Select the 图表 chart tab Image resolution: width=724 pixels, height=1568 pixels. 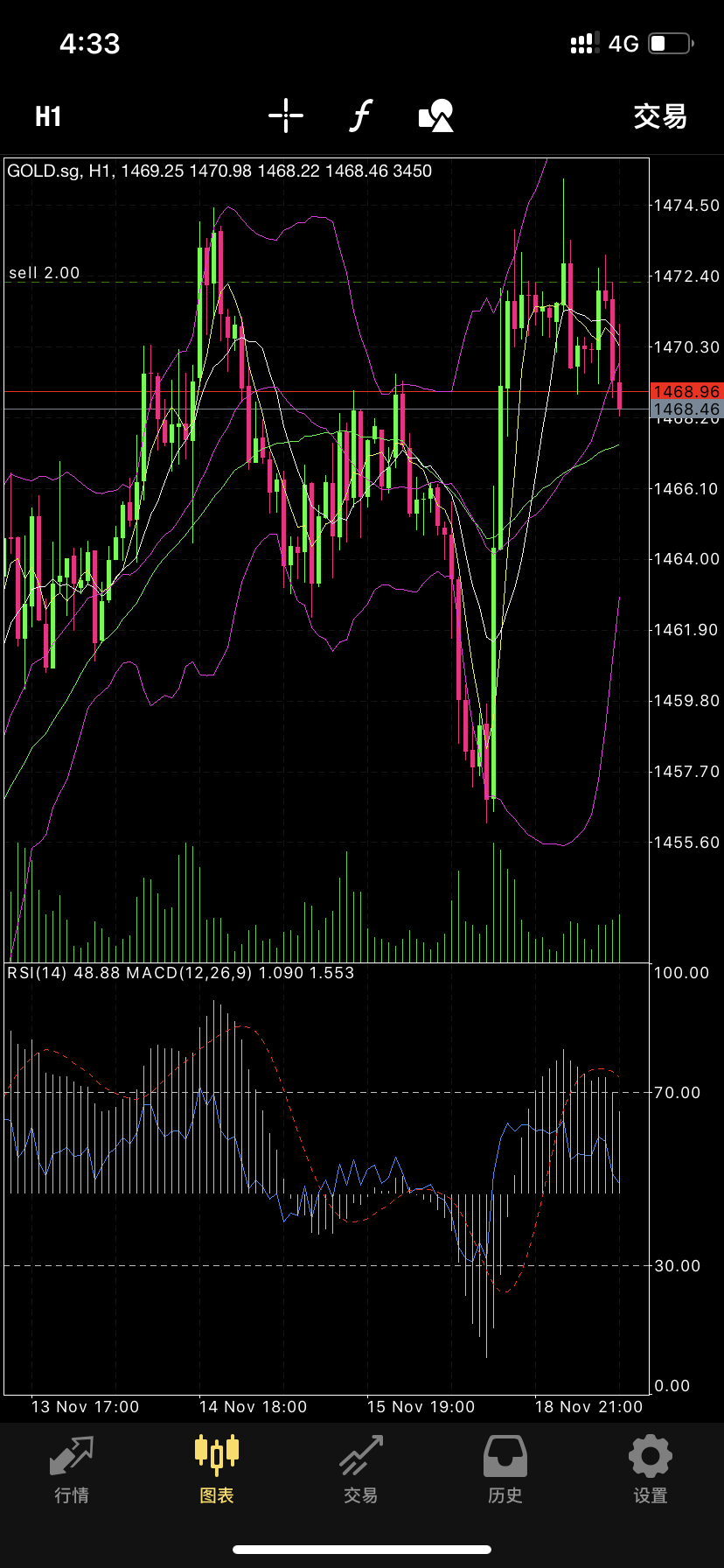pyautogui.click(x=217, y=1470)
